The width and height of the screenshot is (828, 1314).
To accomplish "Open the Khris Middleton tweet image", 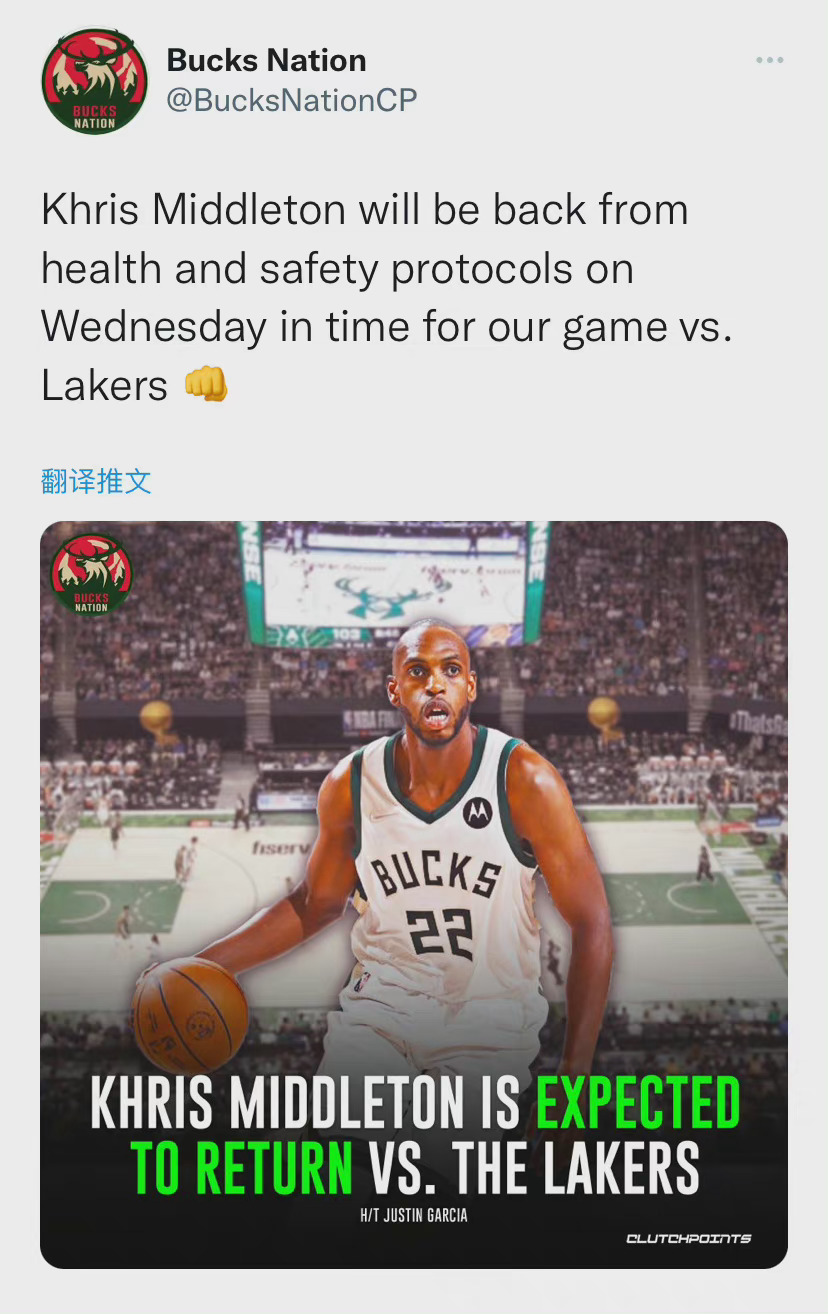I will pos(414,894).
